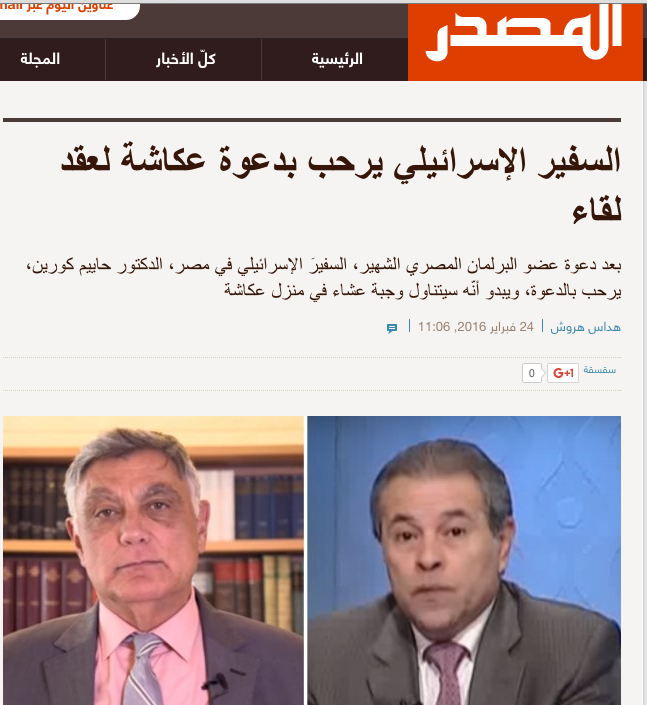Screen dimensions: 647x705
Task: Open the article comments icon
Action: pos(392,327)
